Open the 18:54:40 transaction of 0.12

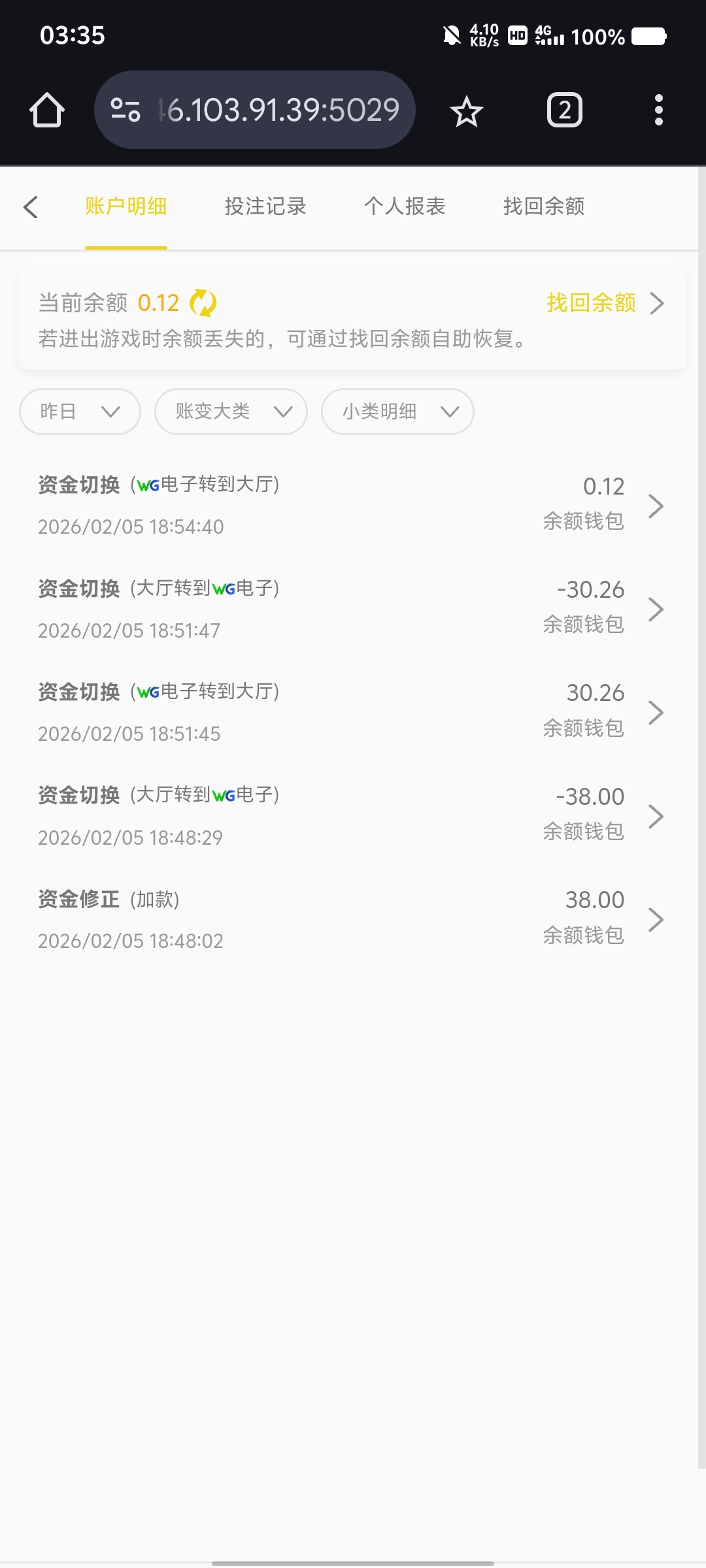tap(353, 505)
